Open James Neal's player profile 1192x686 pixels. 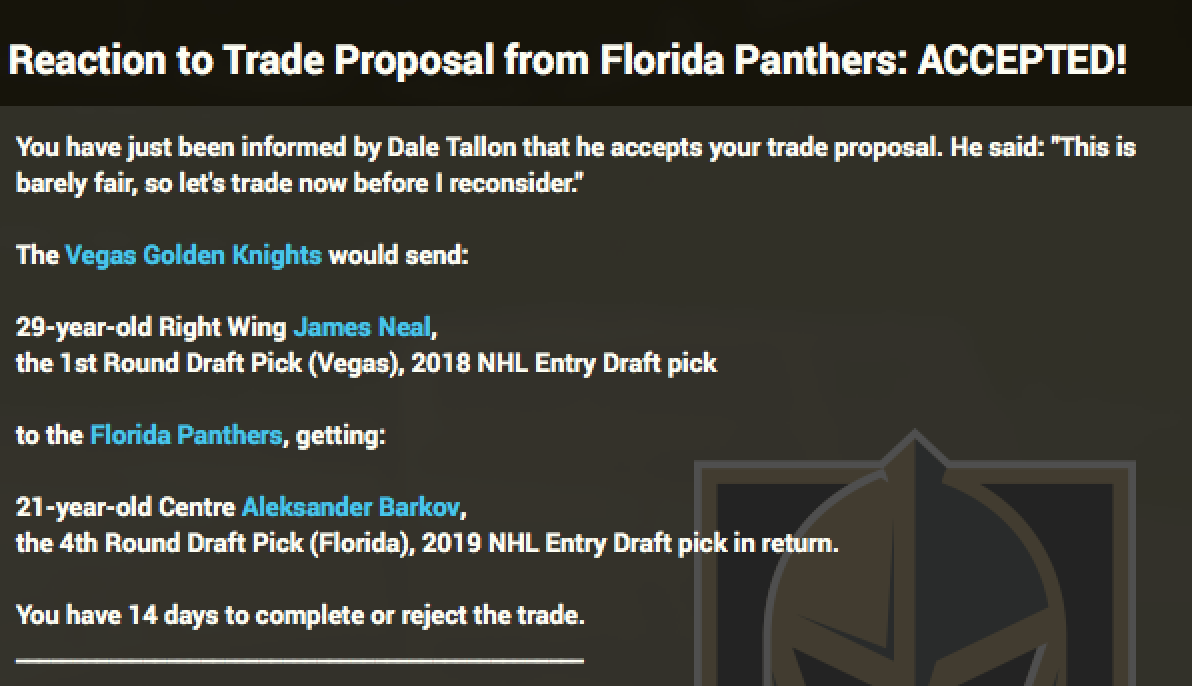coord(362,327)
